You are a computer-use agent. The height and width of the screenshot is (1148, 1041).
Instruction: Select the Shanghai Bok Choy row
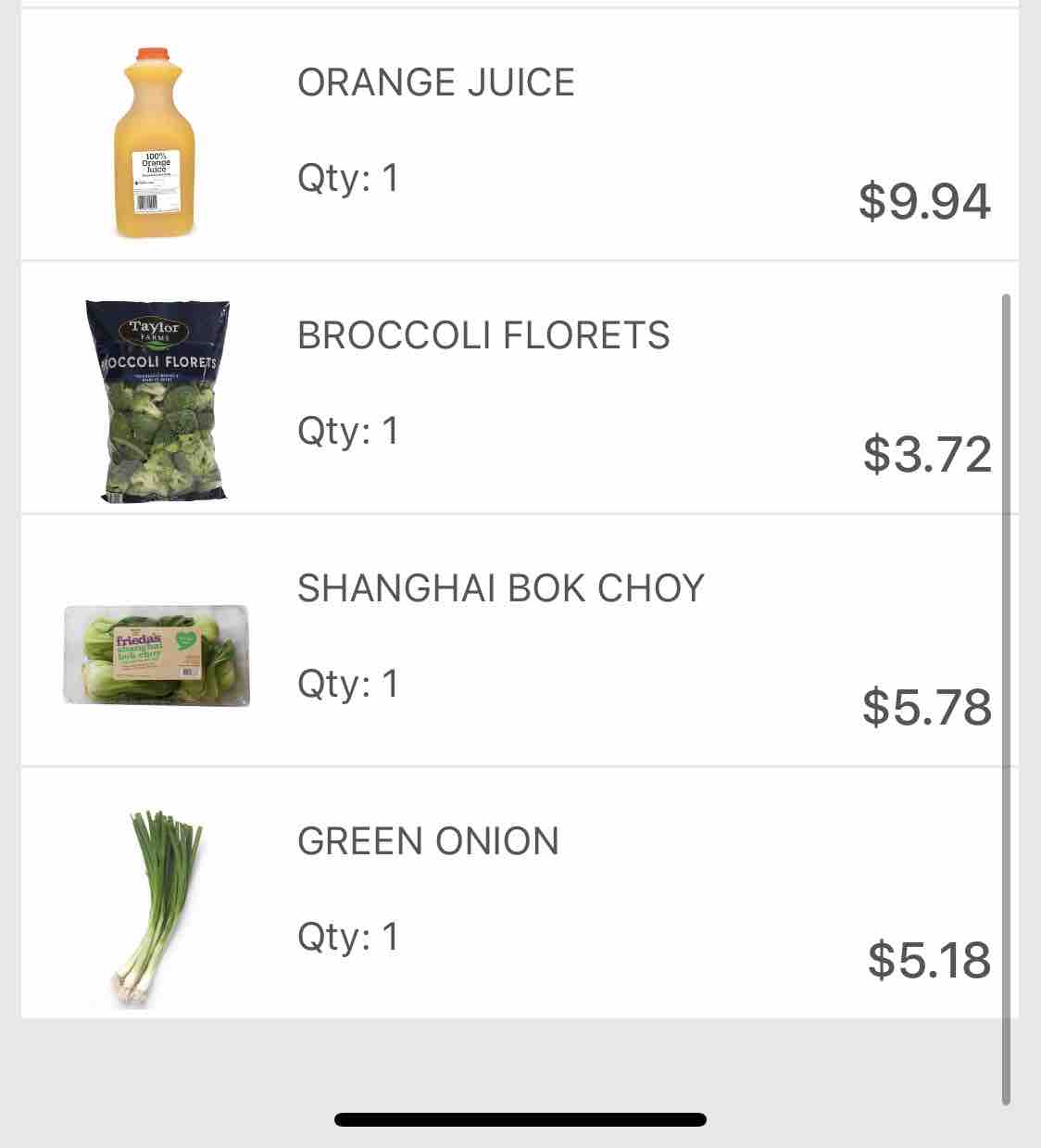[500, 589]
